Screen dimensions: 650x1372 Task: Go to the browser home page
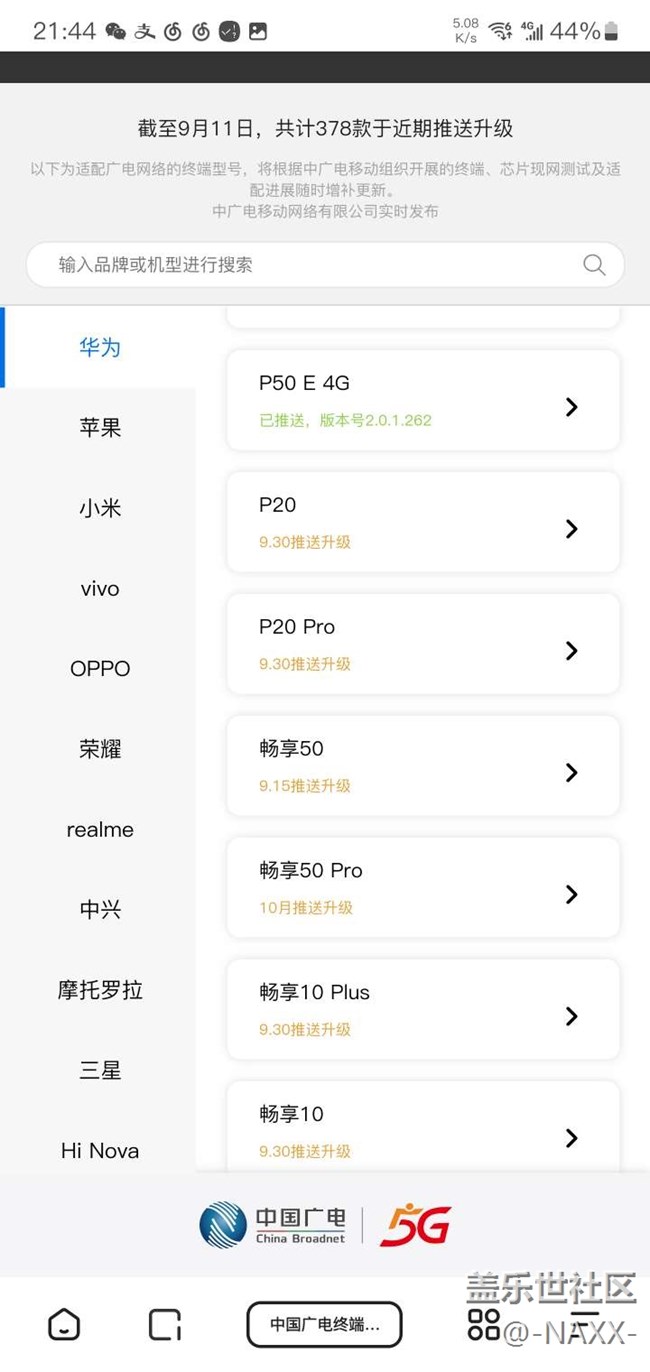pos(64,1325)
